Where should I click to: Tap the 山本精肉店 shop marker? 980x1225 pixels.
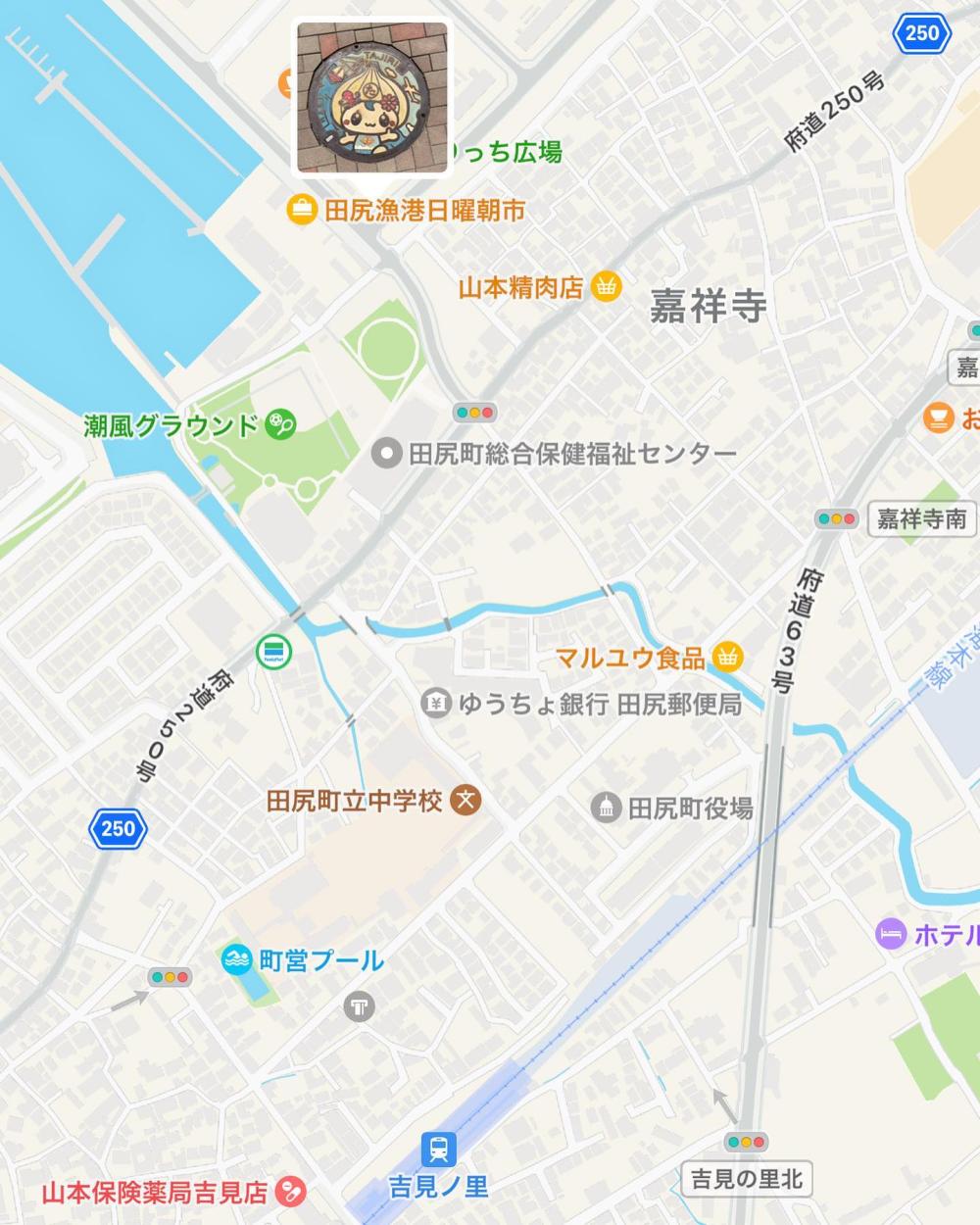pyautogui.click(x=607, y=287)
